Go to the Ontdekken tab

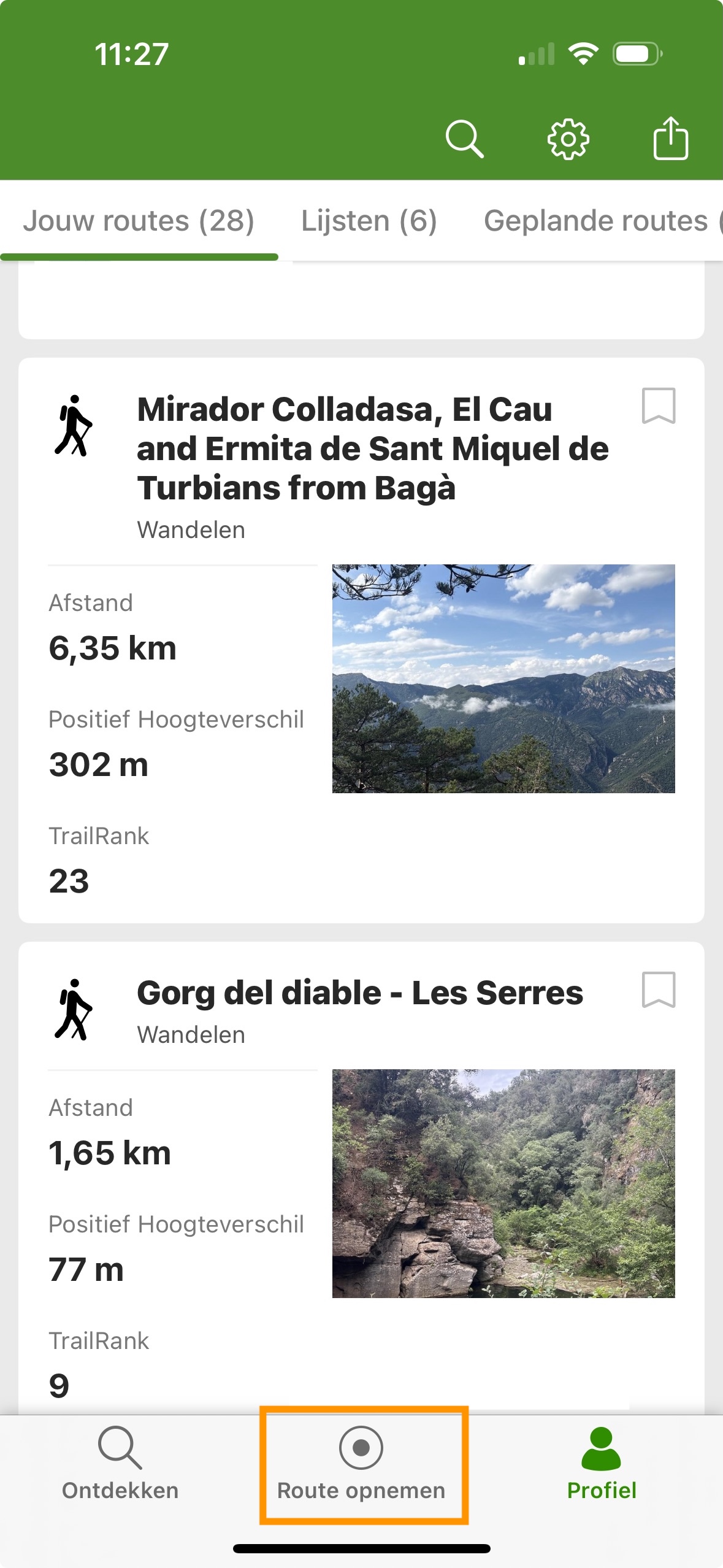tap(120, 1464)
